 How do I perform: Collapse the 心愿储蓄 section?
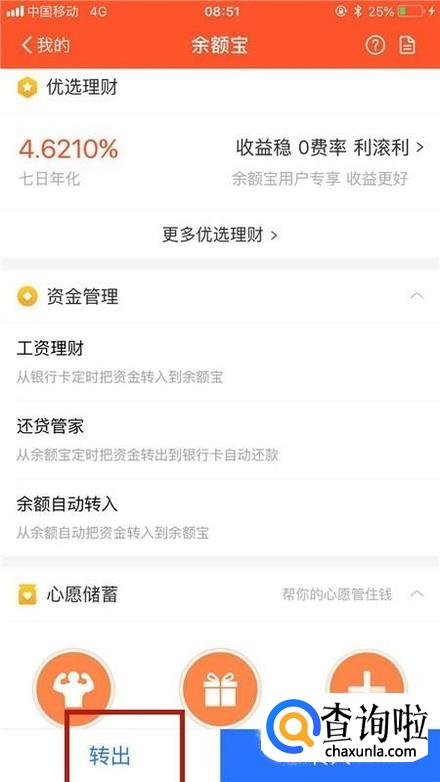(417, 594)
